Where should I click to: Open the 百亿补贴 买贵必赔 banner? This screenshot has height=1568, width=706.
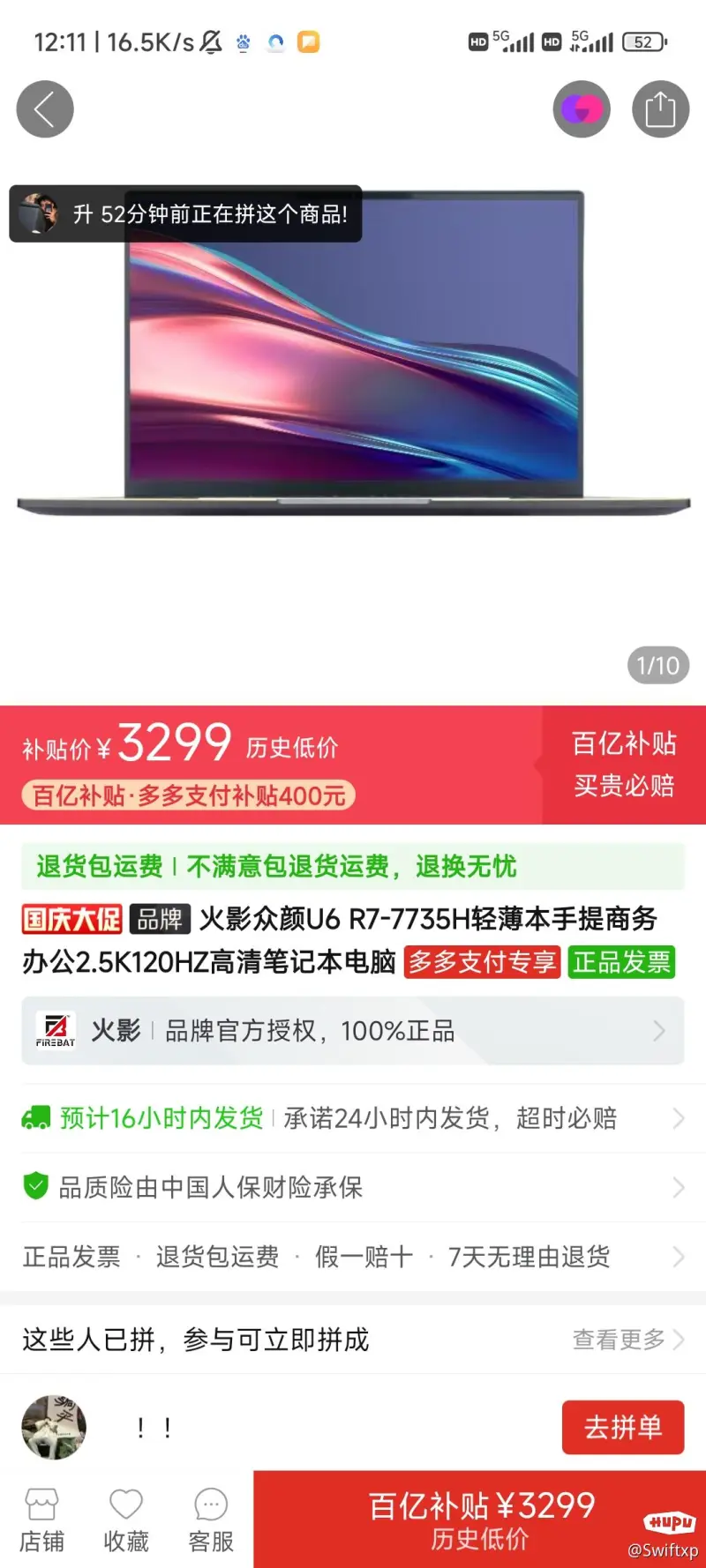(624, 765)
